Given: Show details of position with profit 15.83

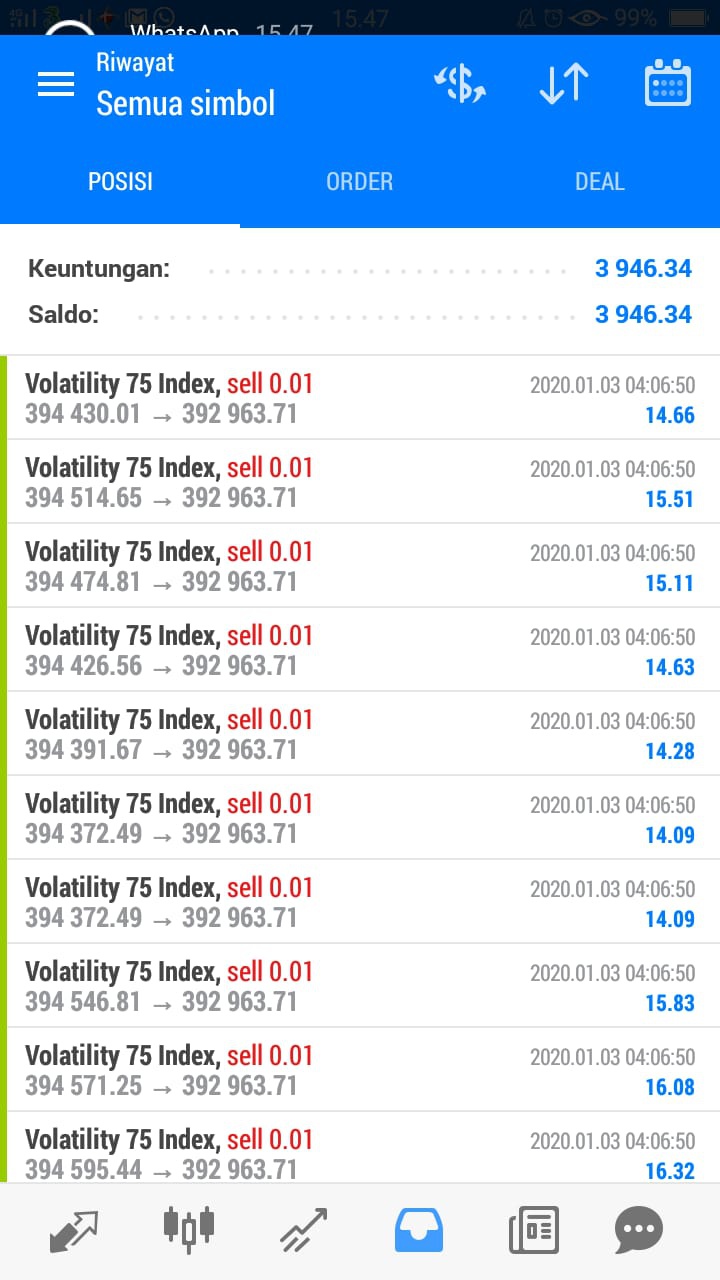Looking at the screenshot, I should tap(360, 986).
